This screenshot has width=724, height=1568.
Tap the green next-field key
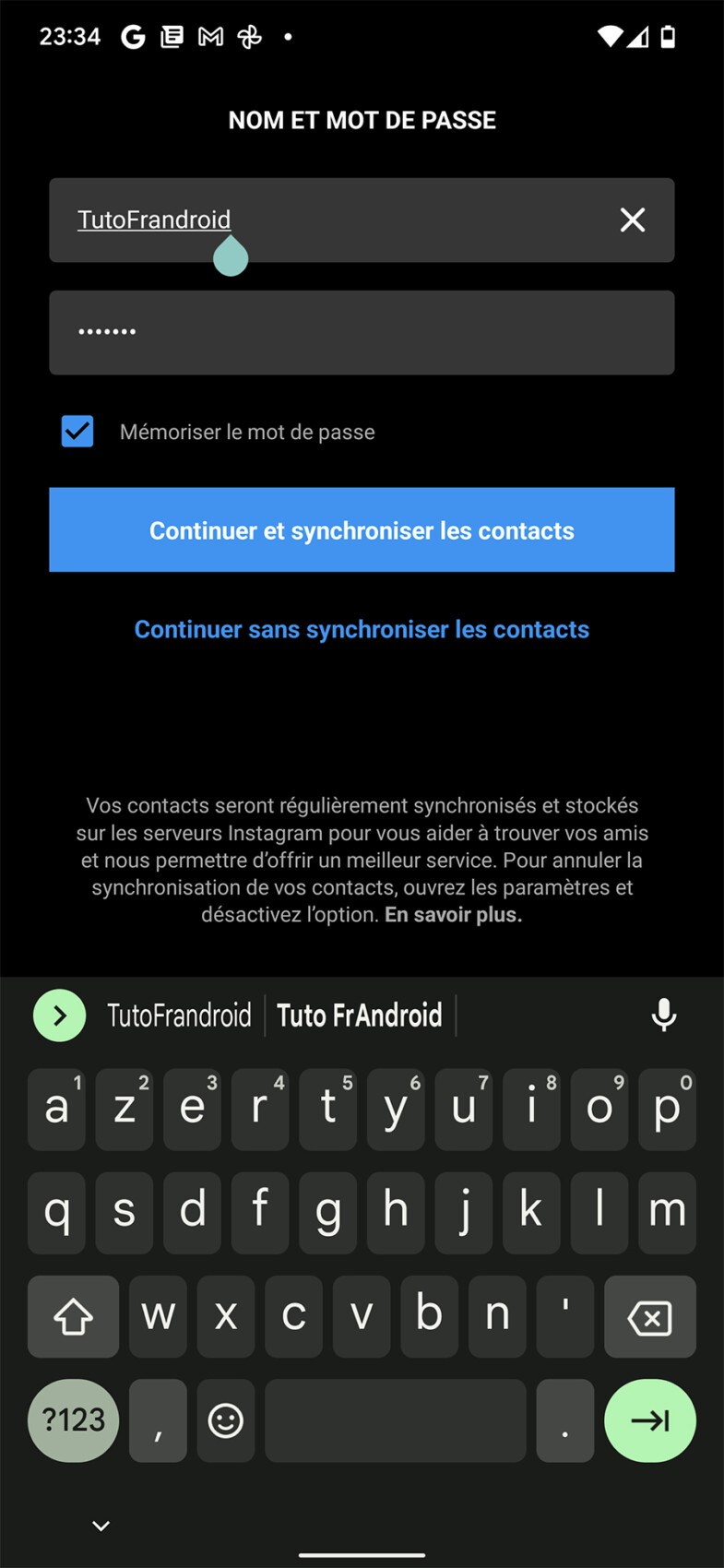pyautogui.click(x=649, y=1420)
